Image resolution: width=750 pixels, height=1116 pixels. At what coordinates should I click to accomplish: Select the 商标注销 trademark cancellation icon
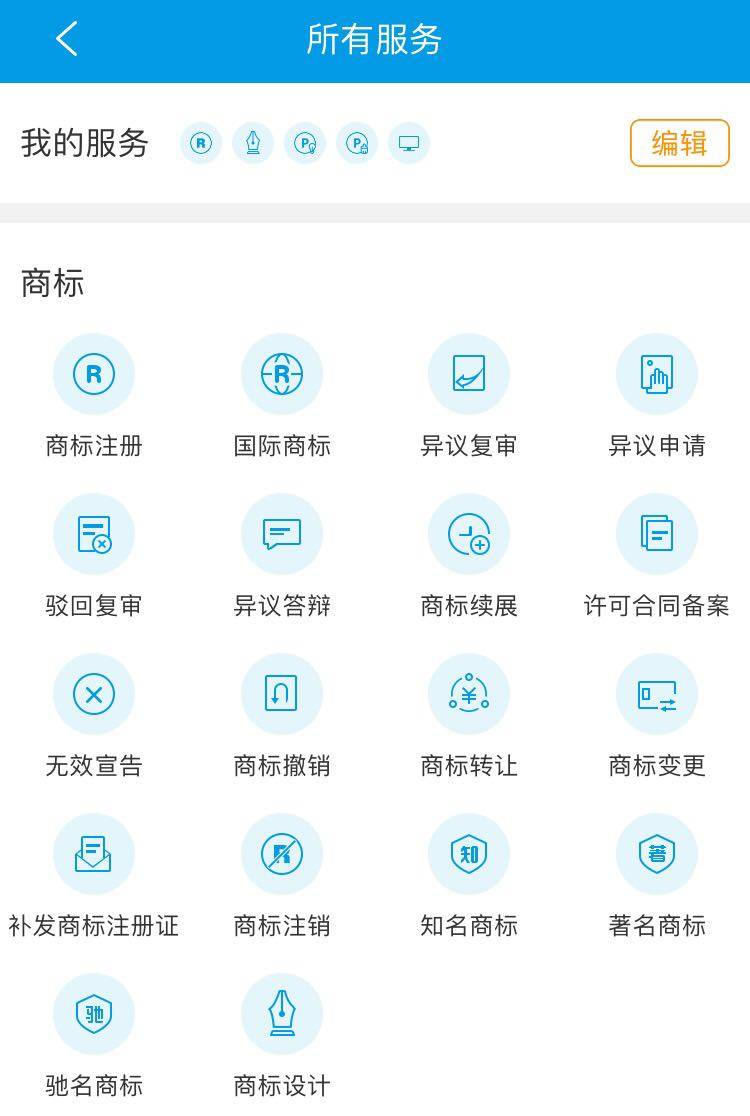(x=281, y=854)
